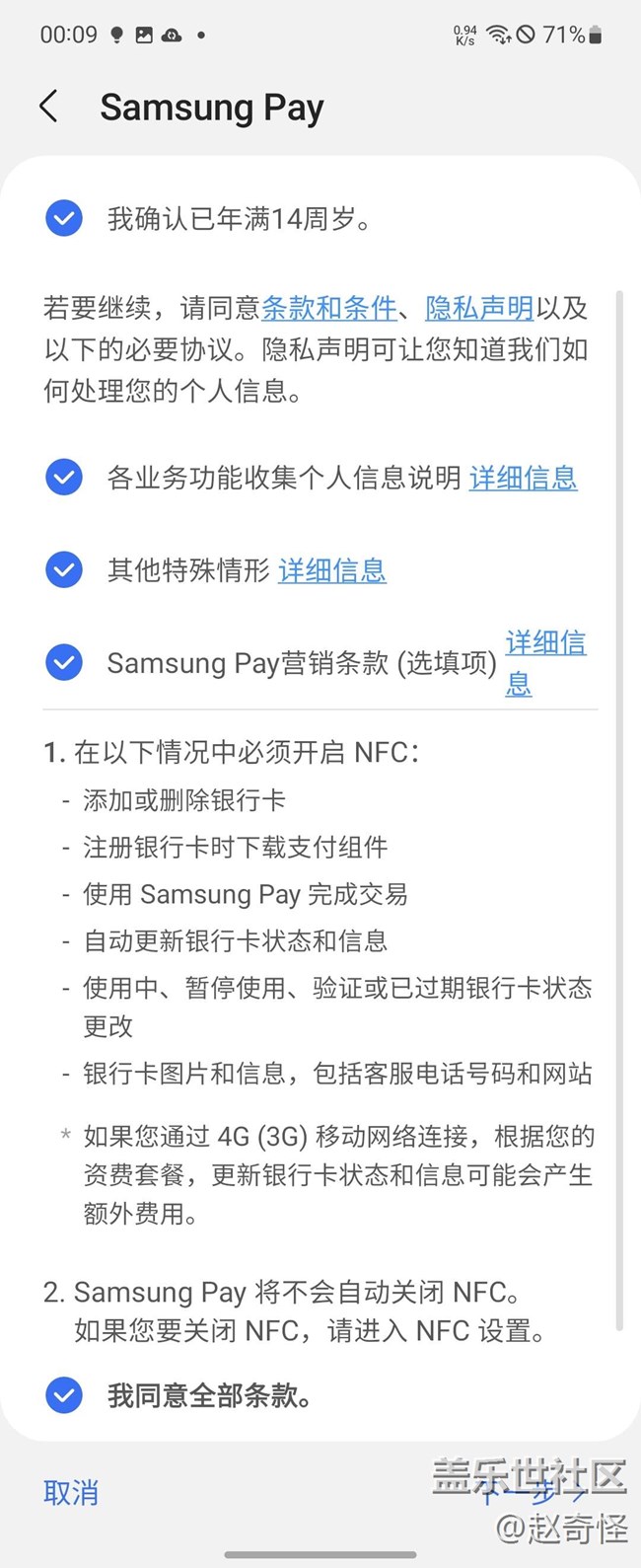Image resolution: width=641 pixels, height=1568 pixels.
Task: Toggle 各业务功能收集个人信息说明 checkbox
Action: point(64,478)
